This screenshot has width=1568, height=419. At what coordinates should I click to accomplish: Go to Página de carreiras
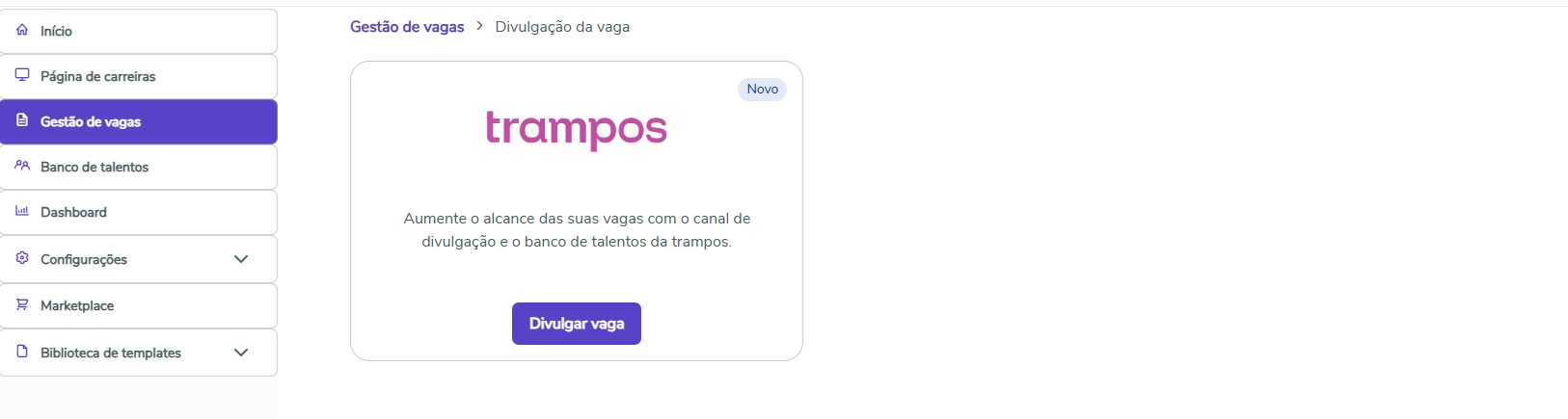[97, 76]
